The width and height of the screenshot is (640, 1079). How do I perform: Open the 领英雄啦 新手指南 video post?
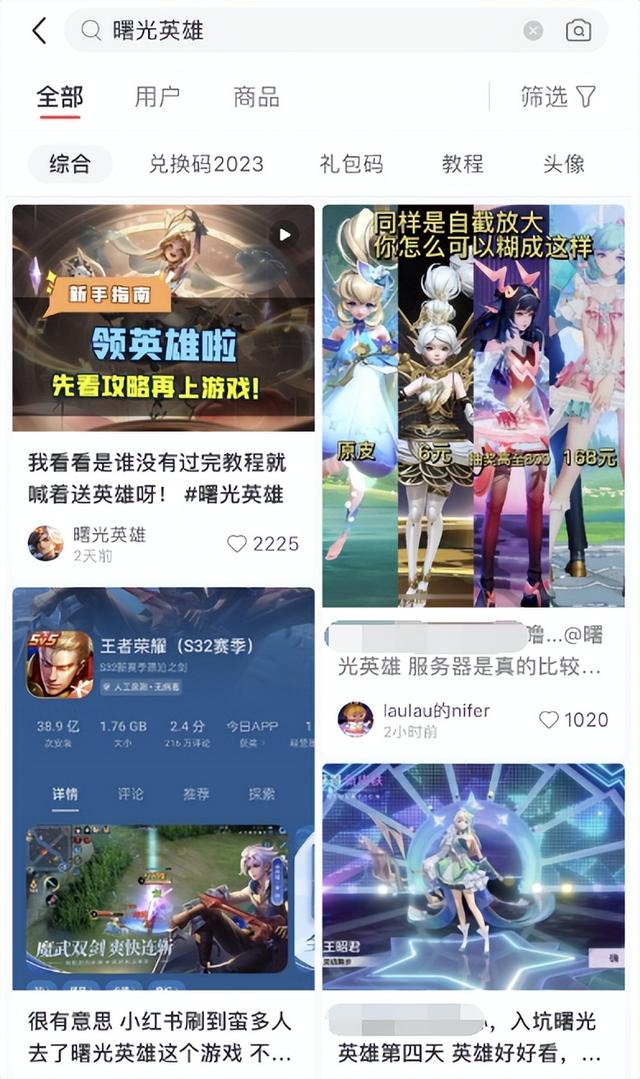point(163,318)
